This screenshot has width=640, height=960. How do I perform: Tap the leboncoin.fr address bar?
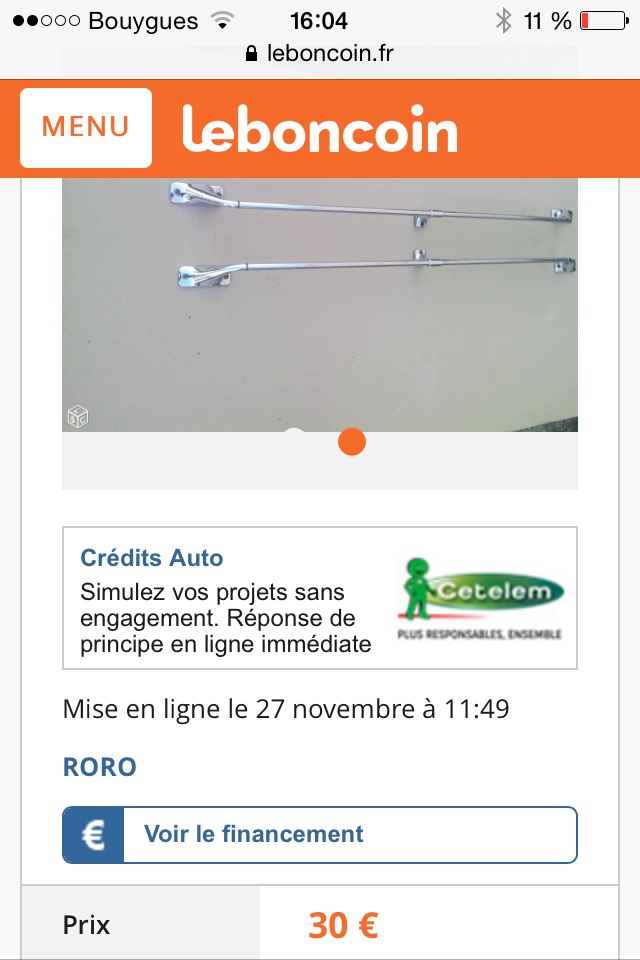click(x=319, y=54)
